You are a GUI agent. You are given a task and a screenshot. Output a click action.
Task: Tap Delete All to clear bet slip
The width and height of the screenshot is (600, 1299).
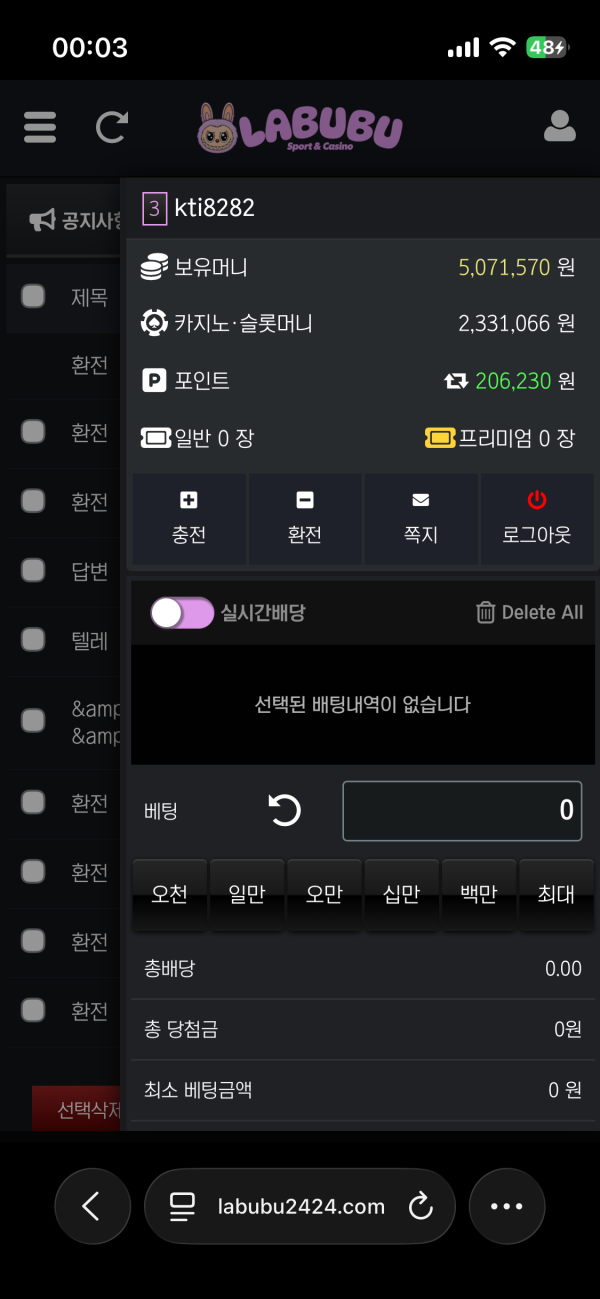529,613
